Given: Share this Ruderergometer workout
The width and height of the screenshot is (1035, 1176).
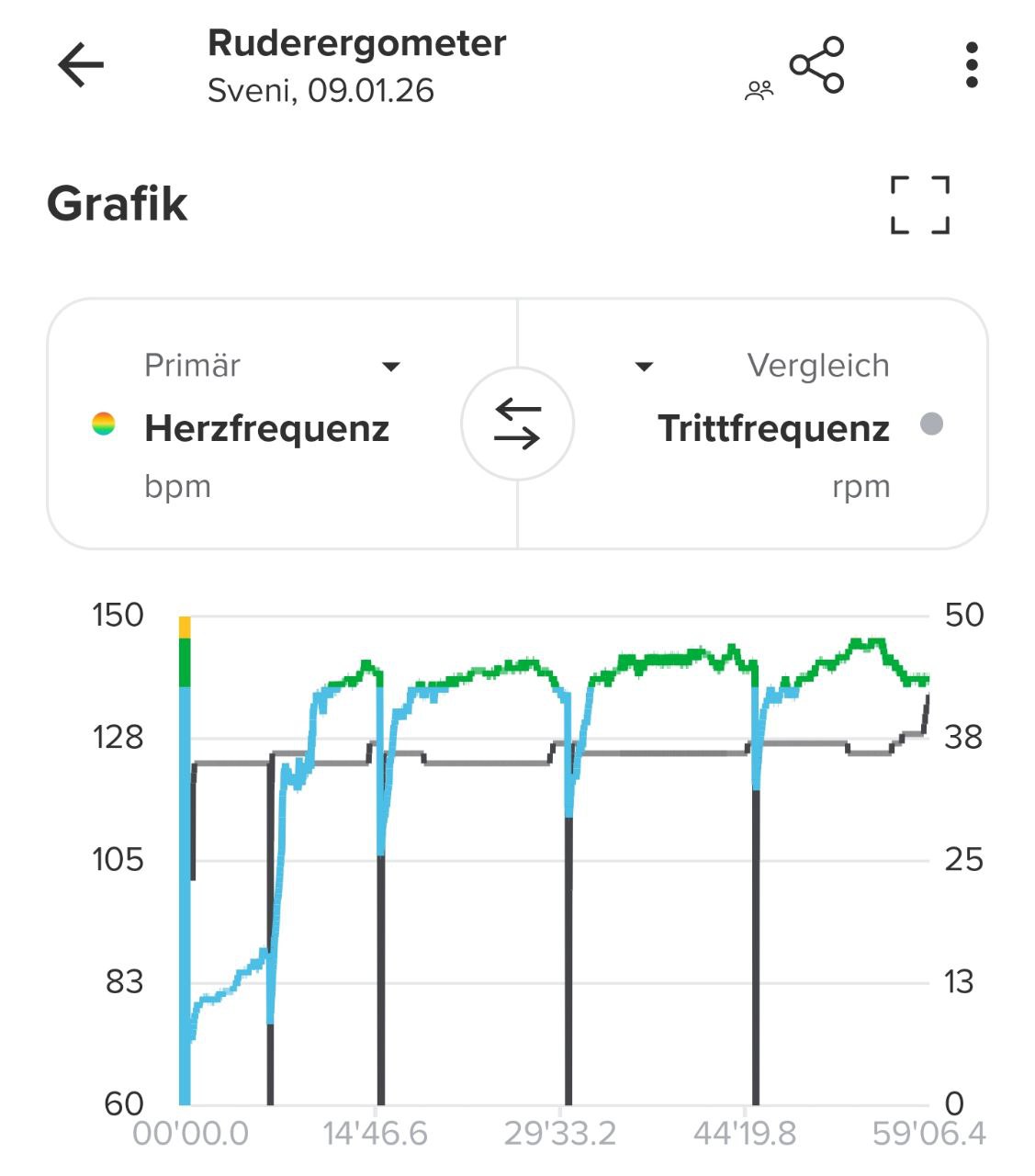Looking at the screenshot, I should point(816,64).
